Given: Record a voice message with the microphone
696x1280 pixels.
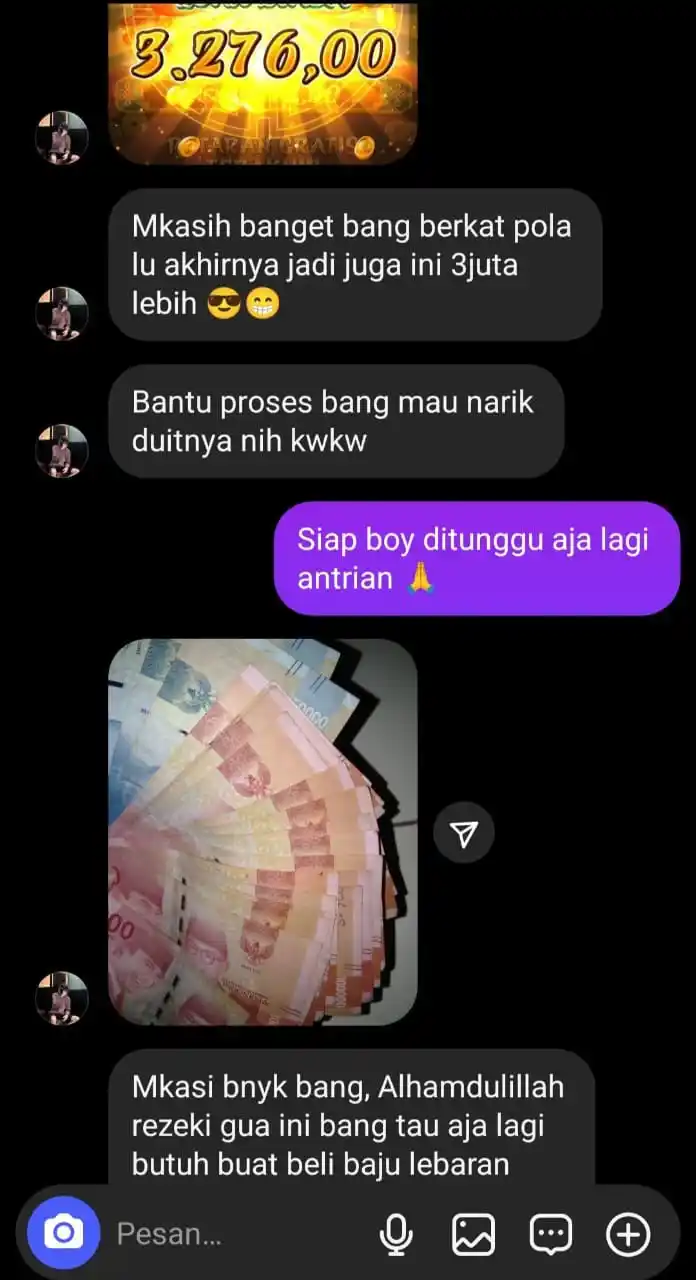Looking at the screenshot, I should tap(397, 1235).
